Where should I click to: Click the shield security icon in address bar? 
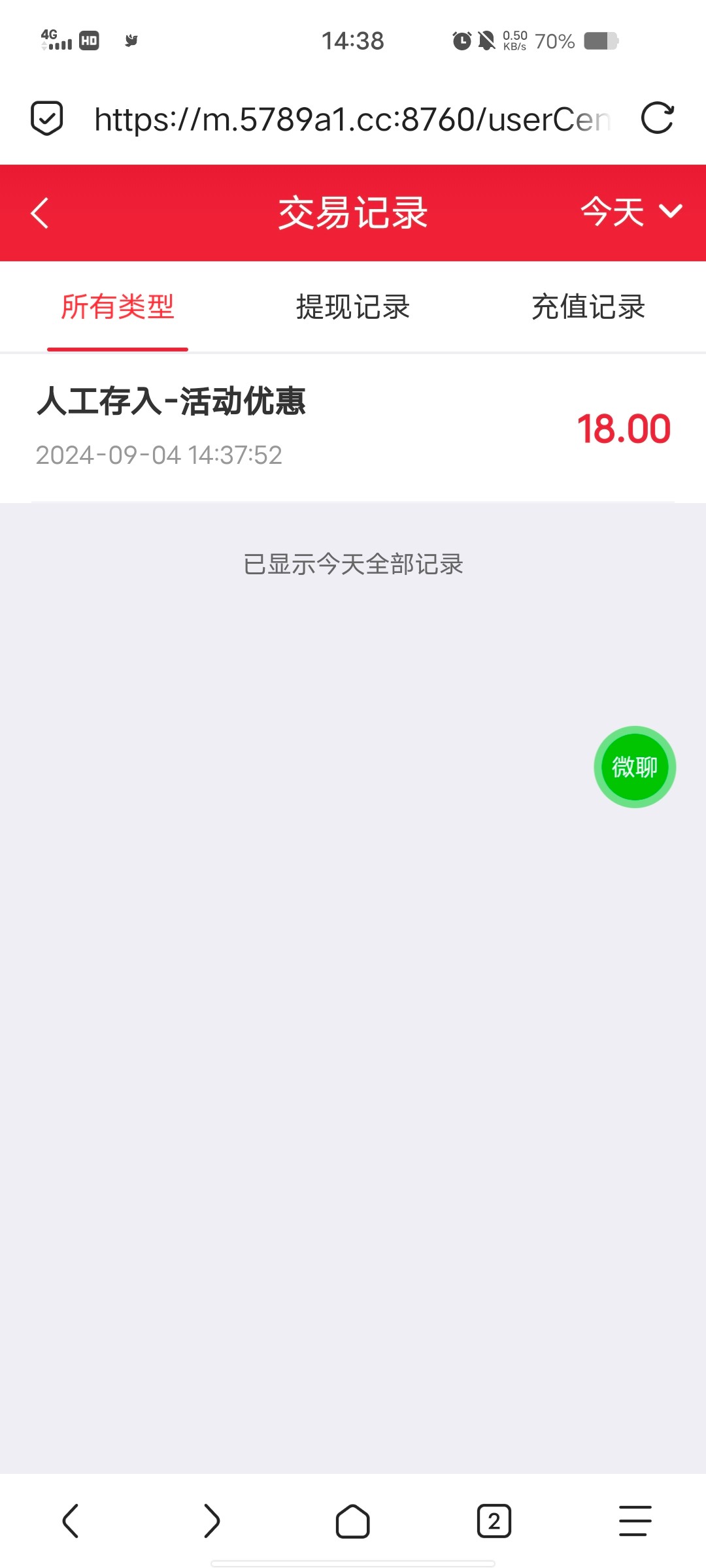pyautogui.click(x=50, y=118)
